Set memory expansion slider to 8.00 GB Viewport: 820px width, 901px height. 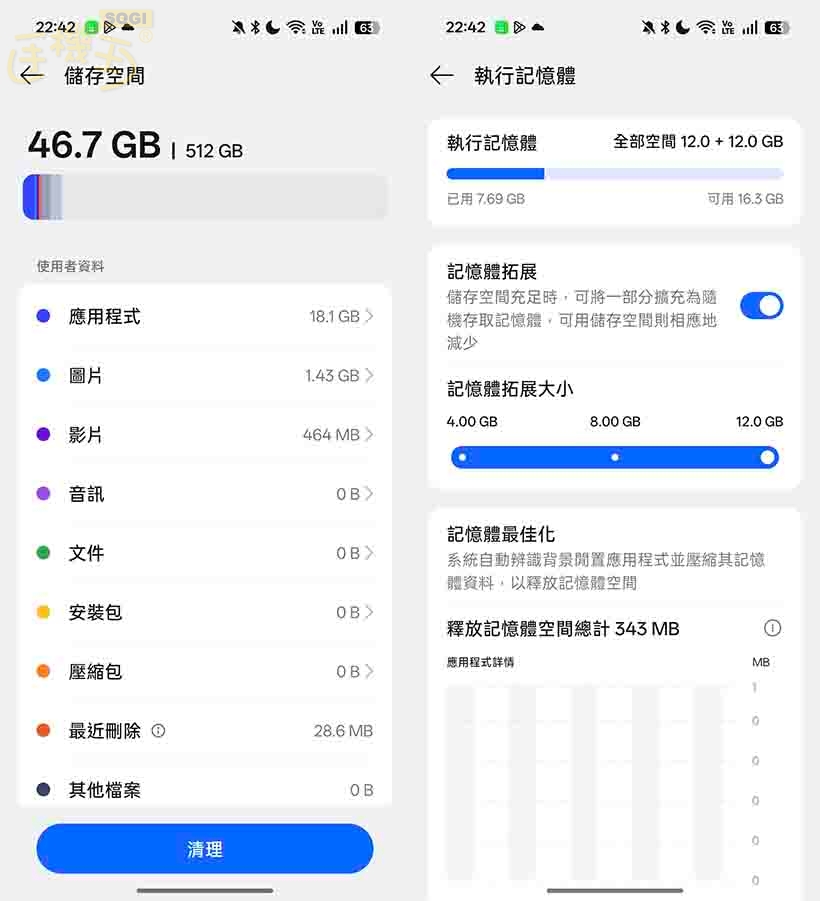pos(615,457)
